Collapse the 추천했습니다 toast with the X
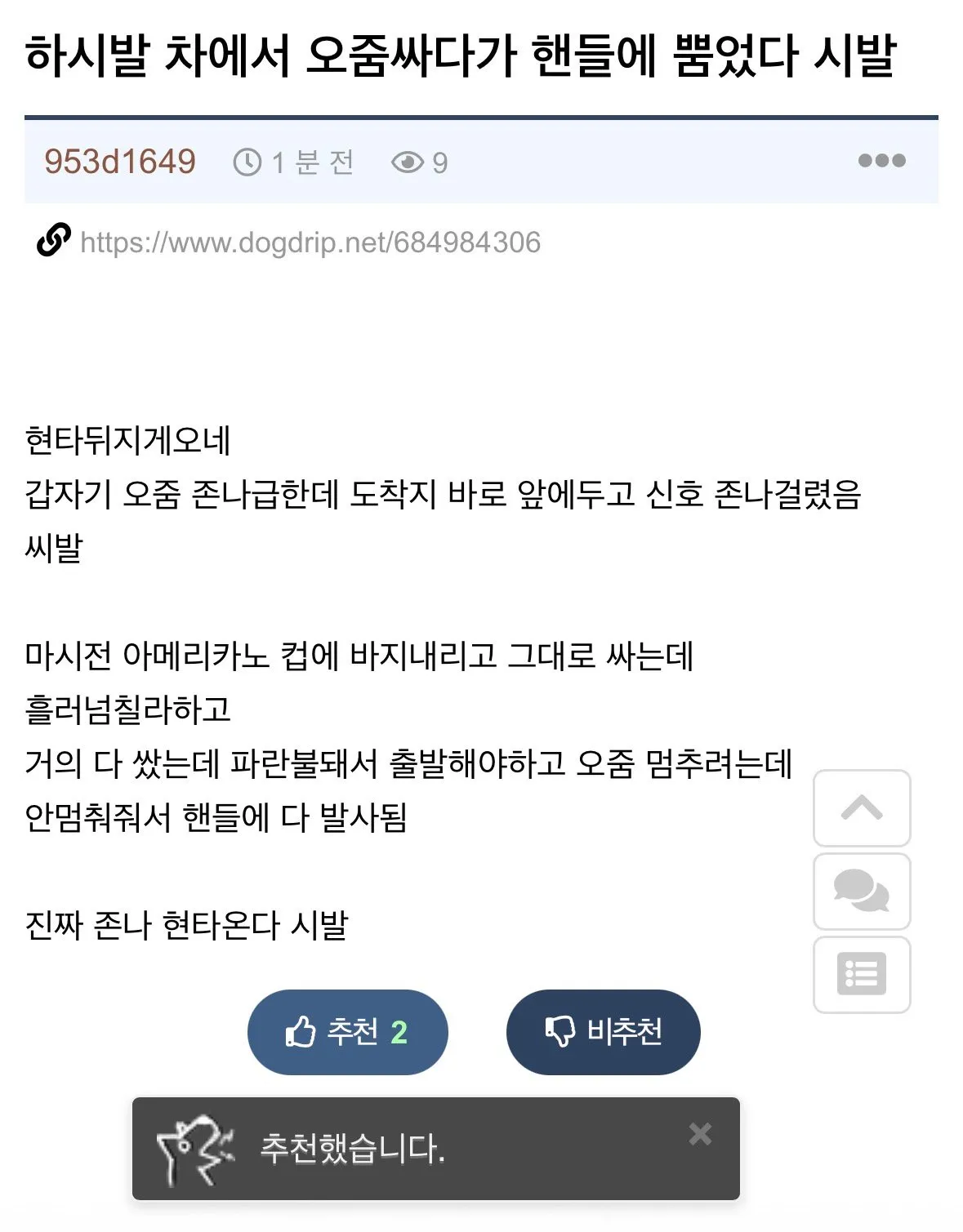 (698, 1133)
